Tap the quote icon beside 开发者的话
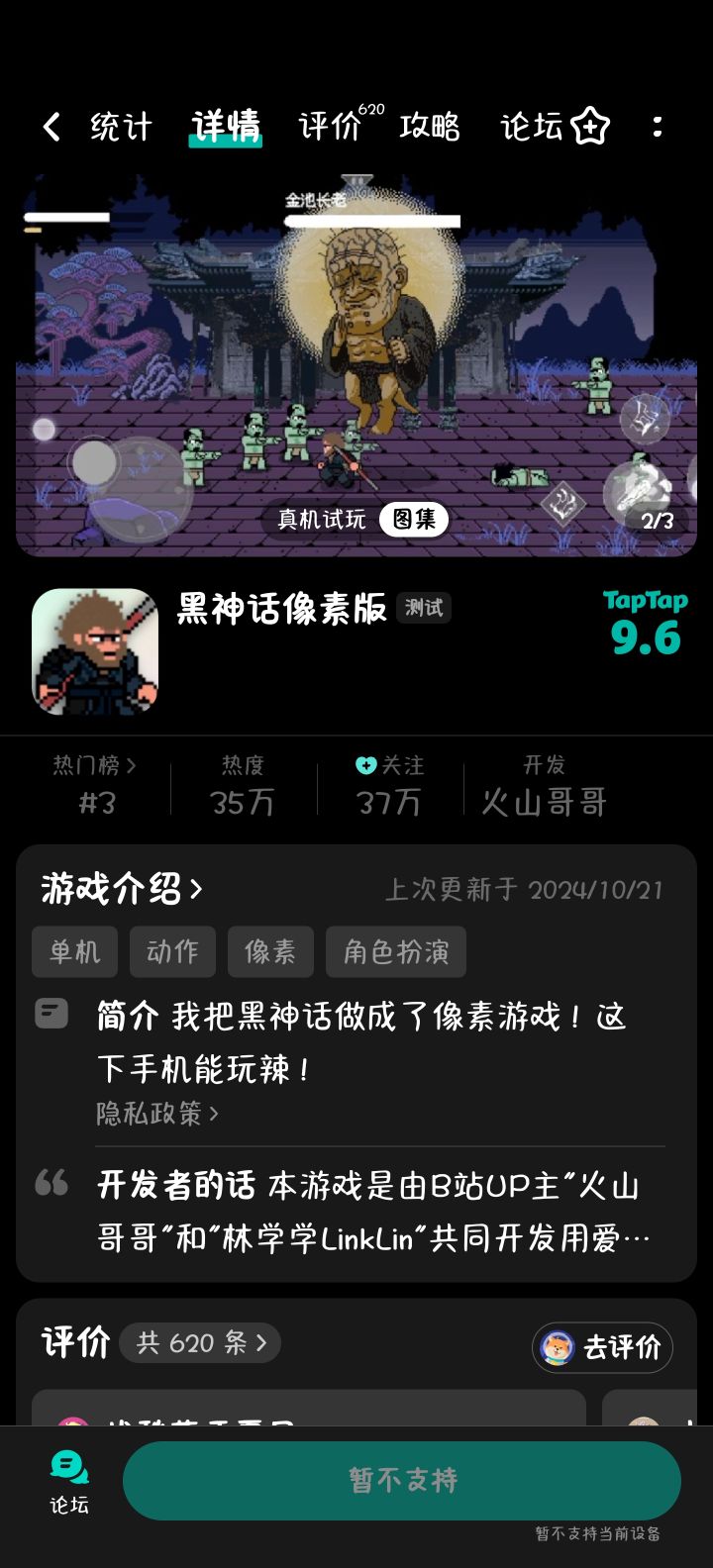Image resolution: width=713 pixels, height=1568 pixels. coord(51,1184)
